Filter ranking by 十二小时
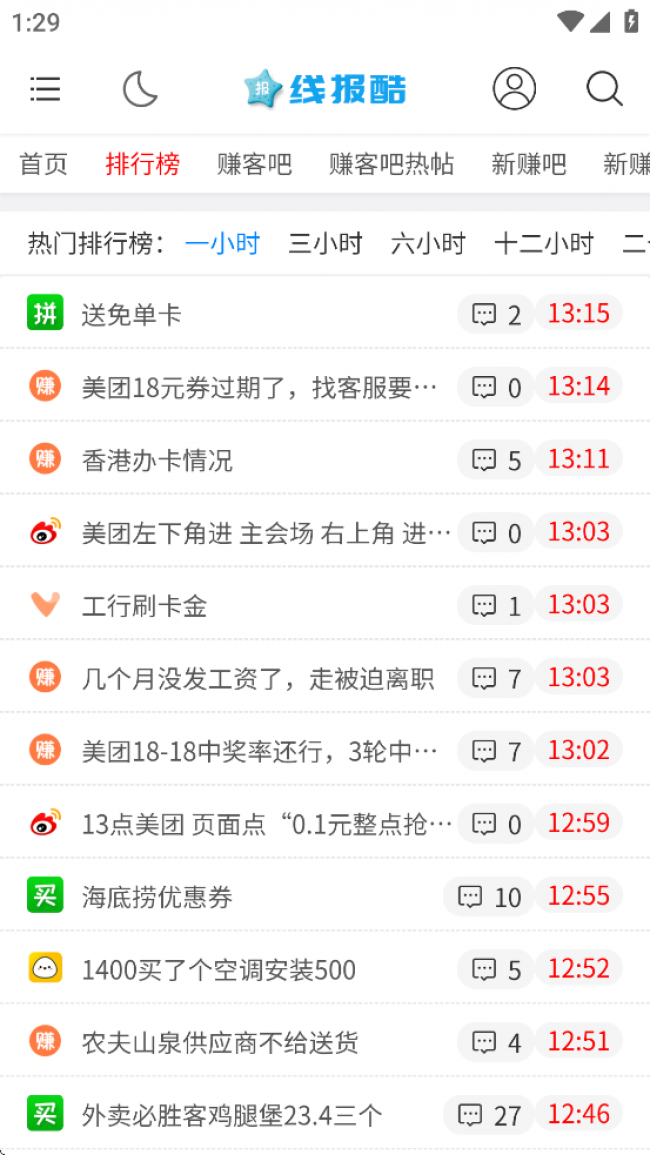The height and width of the screenshot is (1155, 650). coord(544,243)
